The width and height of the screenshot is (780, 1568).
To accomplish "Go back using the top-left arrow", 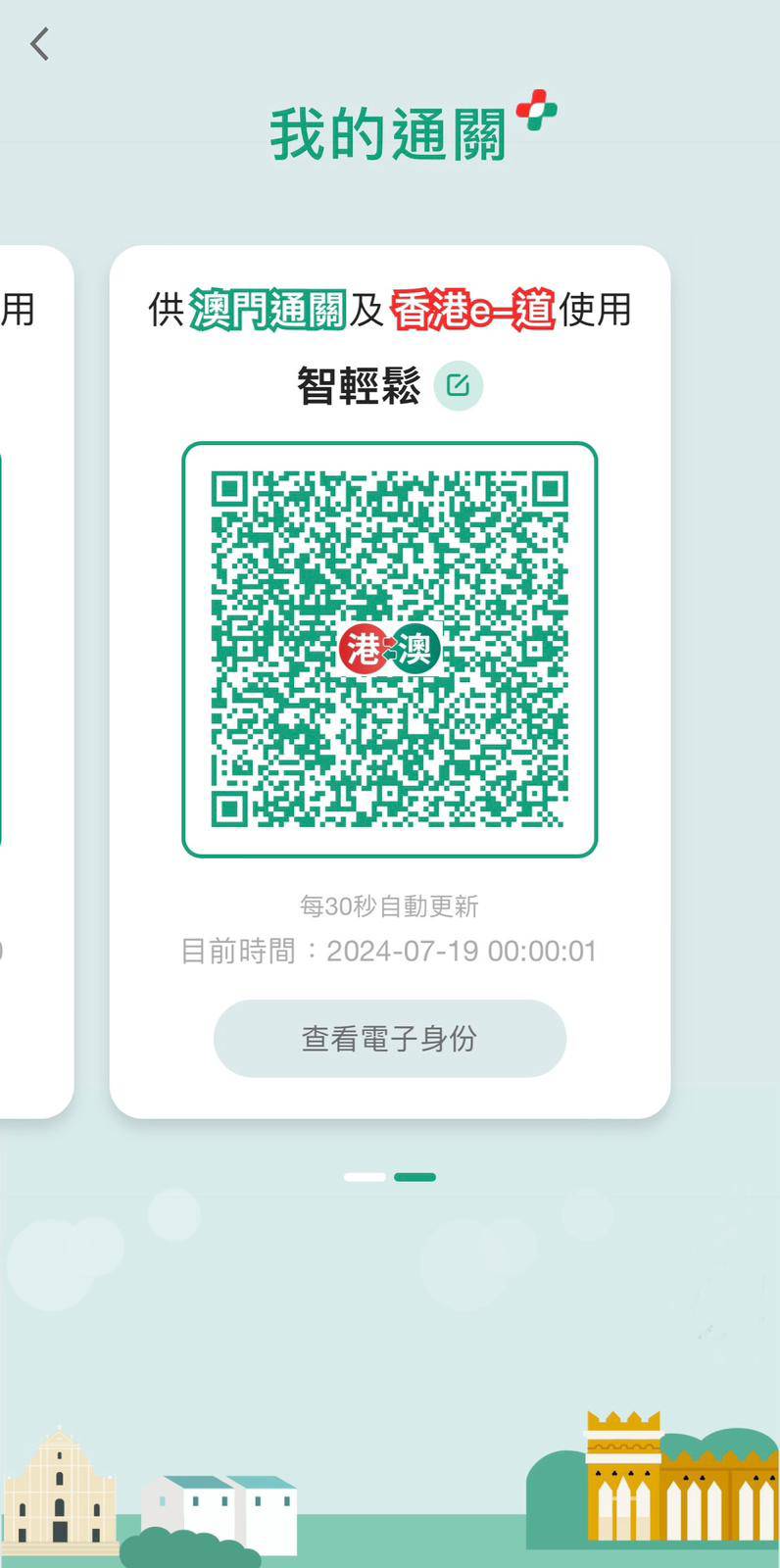I will (40, 44).
